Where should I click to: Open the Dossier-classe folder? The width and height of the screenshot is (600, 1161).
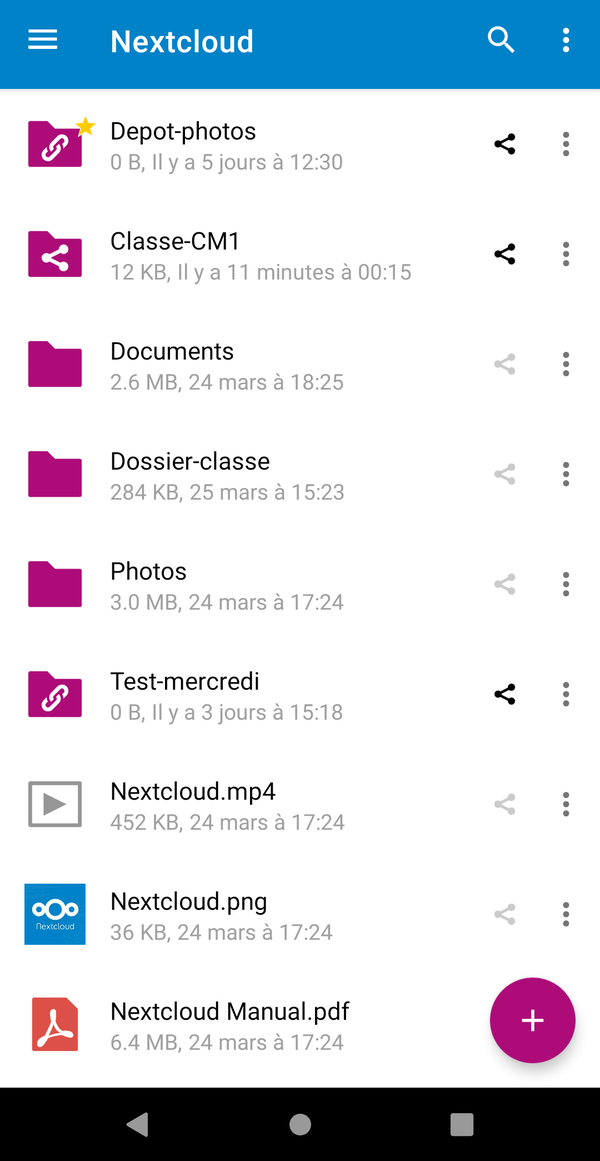[x=190, y=474]
